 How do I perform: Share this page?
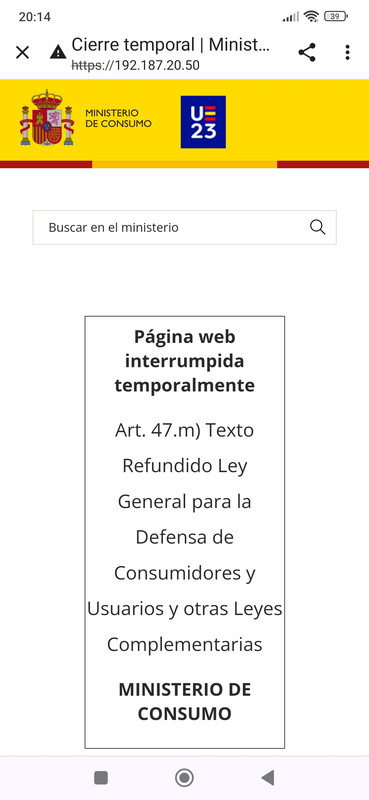(307, 53)
